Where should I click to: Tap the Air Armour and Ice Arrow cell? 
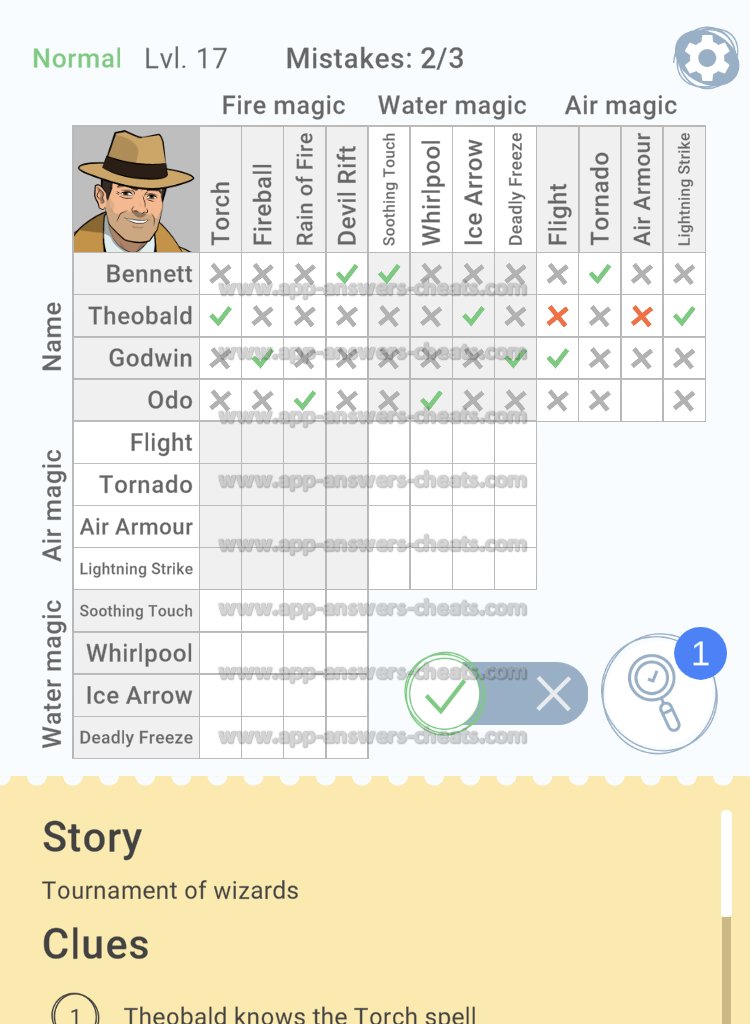[x=473, y=526]
